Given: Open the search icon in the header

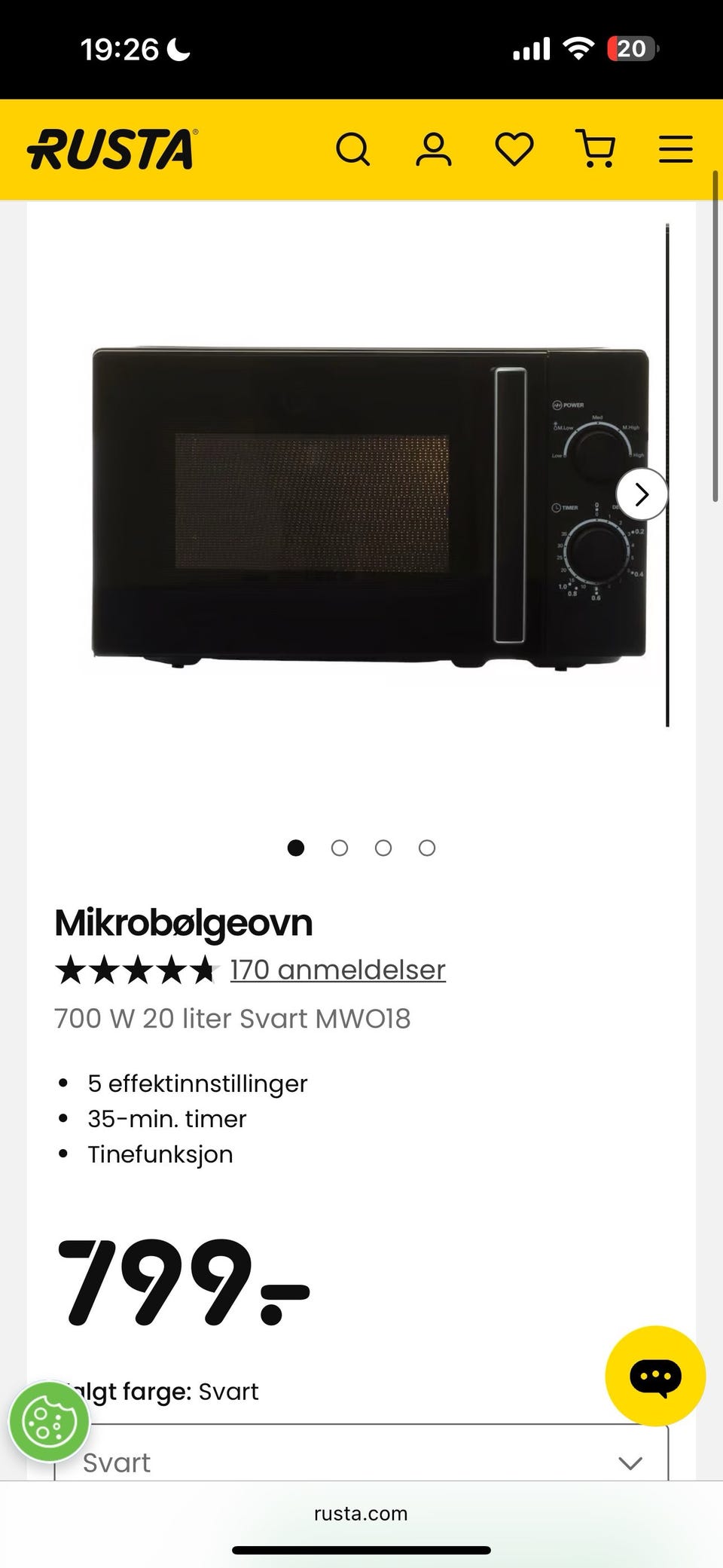Looking at the screenshot, I should point(352,148).
